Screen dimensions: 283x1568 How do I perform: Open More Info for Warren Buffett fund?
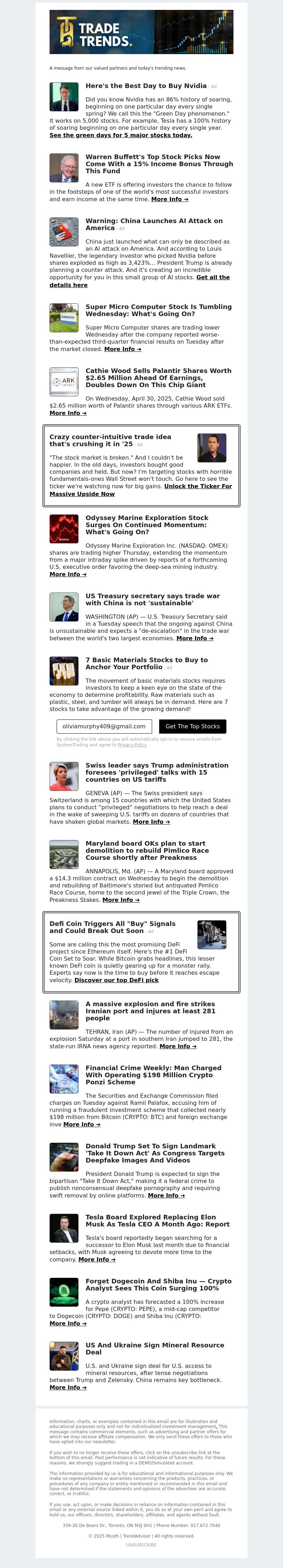pyautogui.click(x=169, y=199)
